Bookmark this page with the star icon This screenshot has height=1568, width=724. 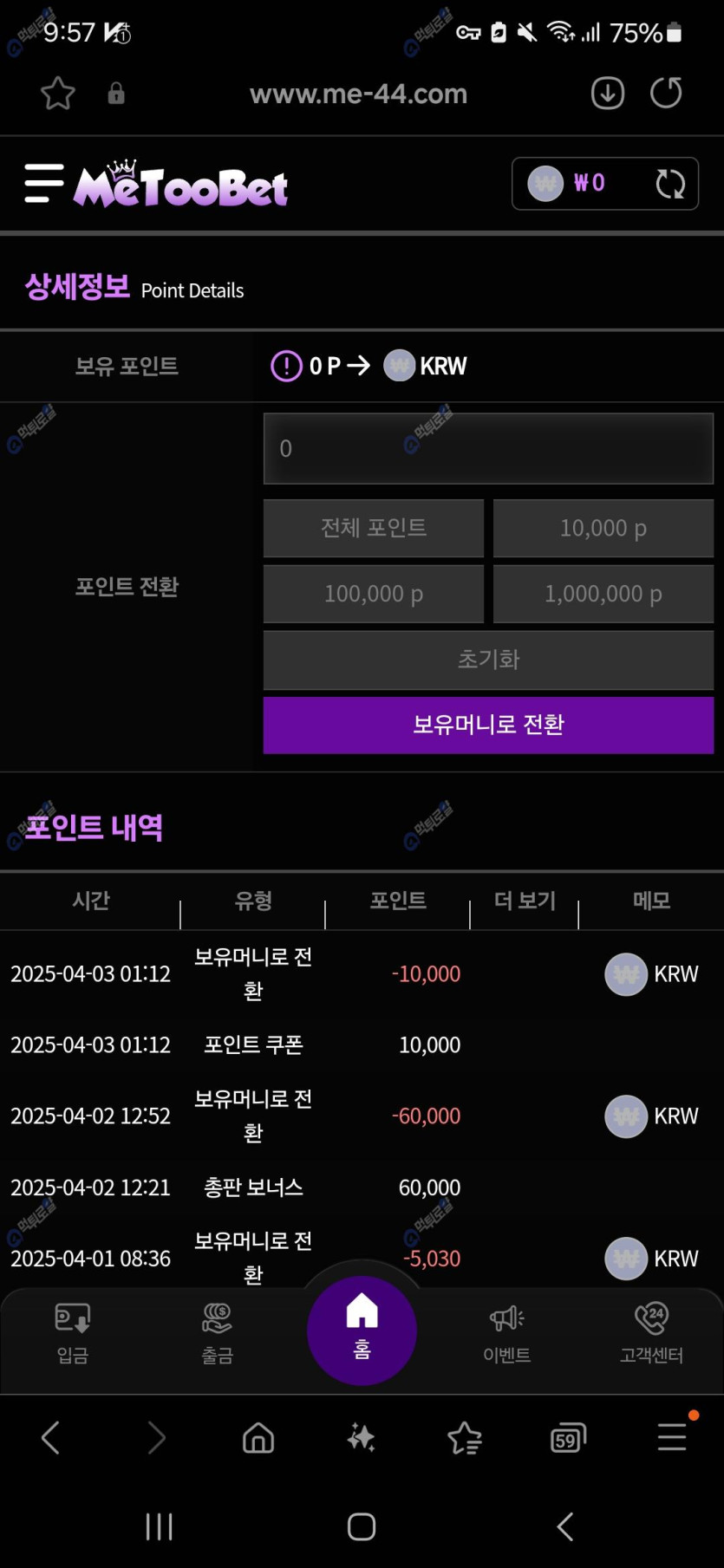[58, 94]
